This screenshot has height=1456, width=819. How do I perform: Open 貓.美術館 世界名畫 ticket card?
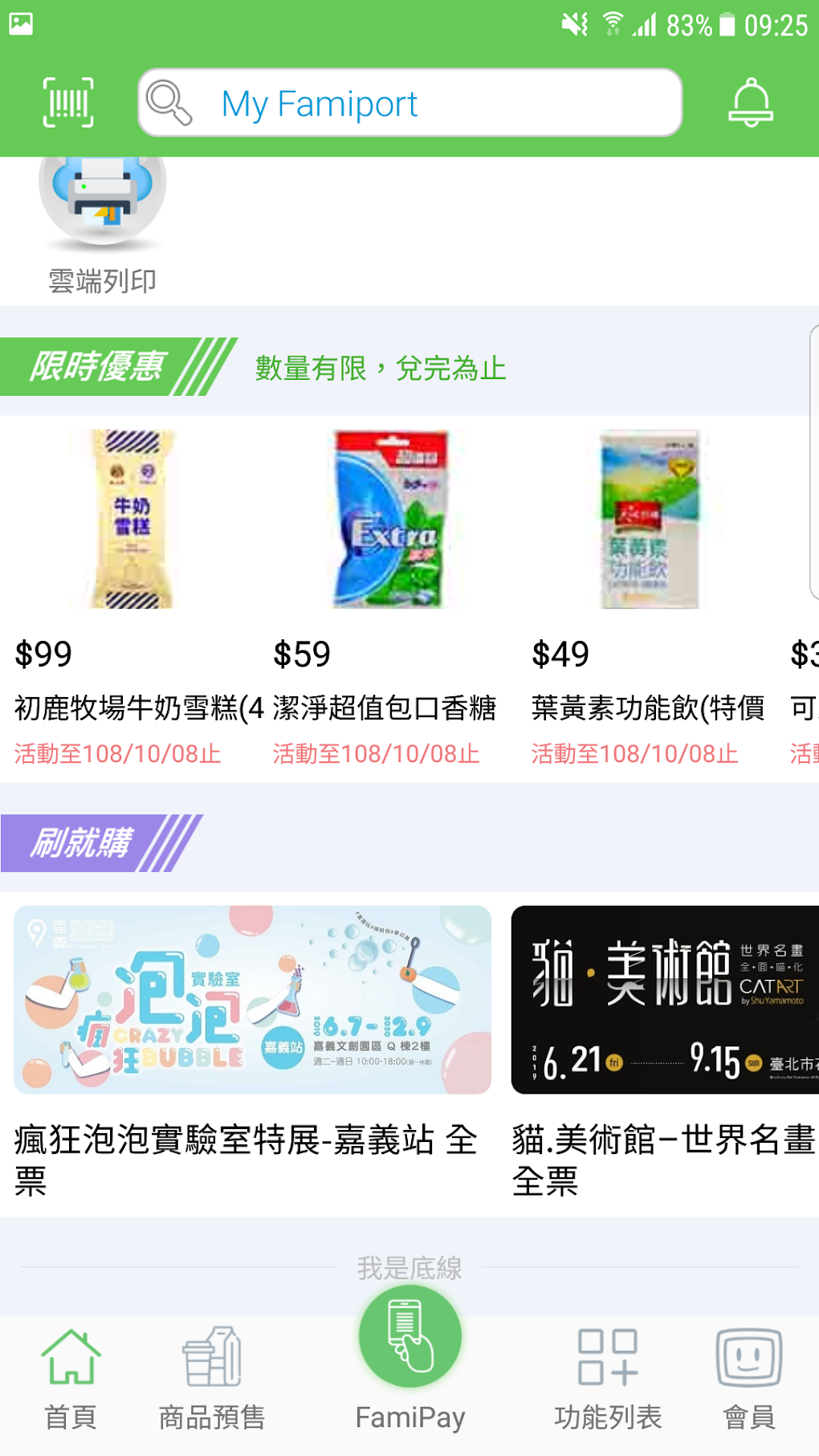tap(665, 1044)
